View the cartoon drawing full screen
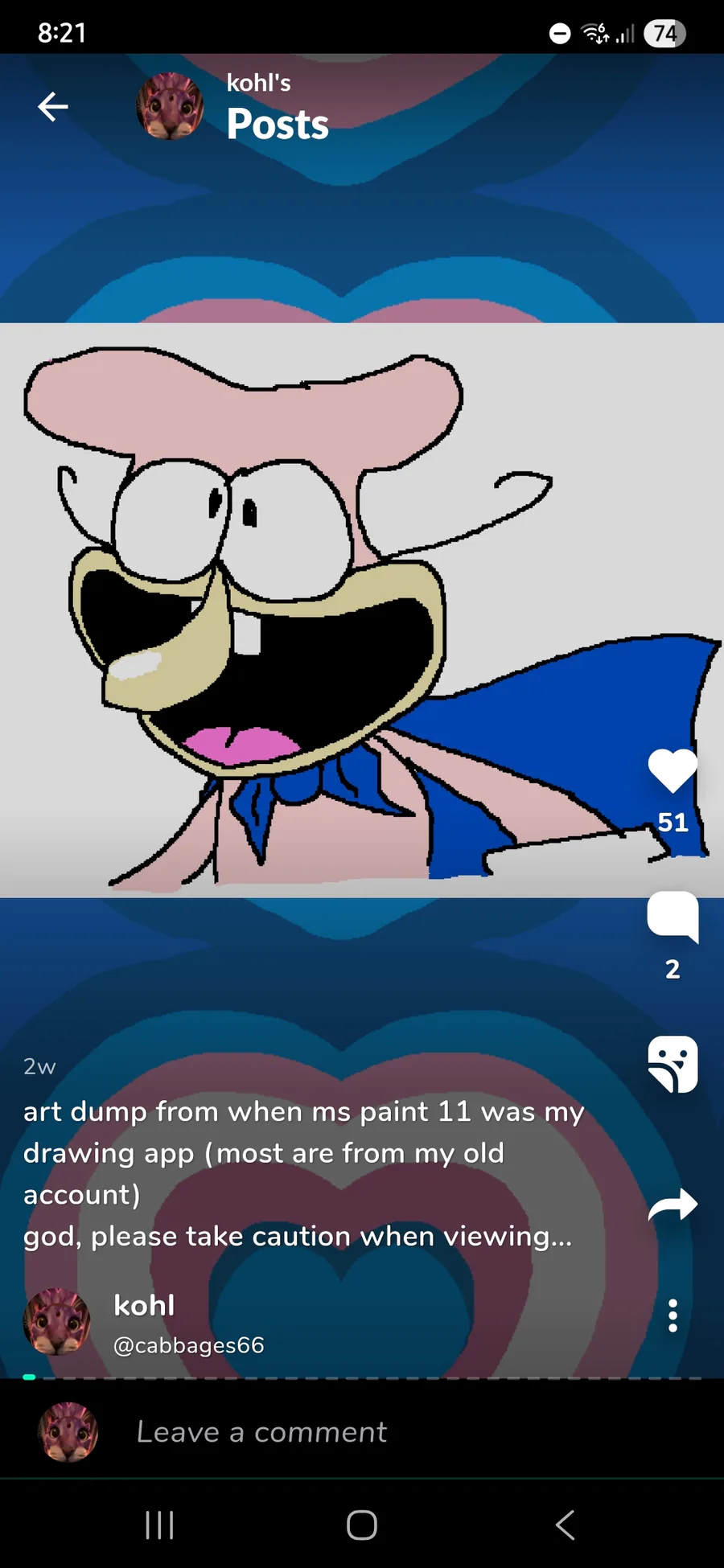The height and width of the screenshot is (1568, 724). (x=362, y=610)
